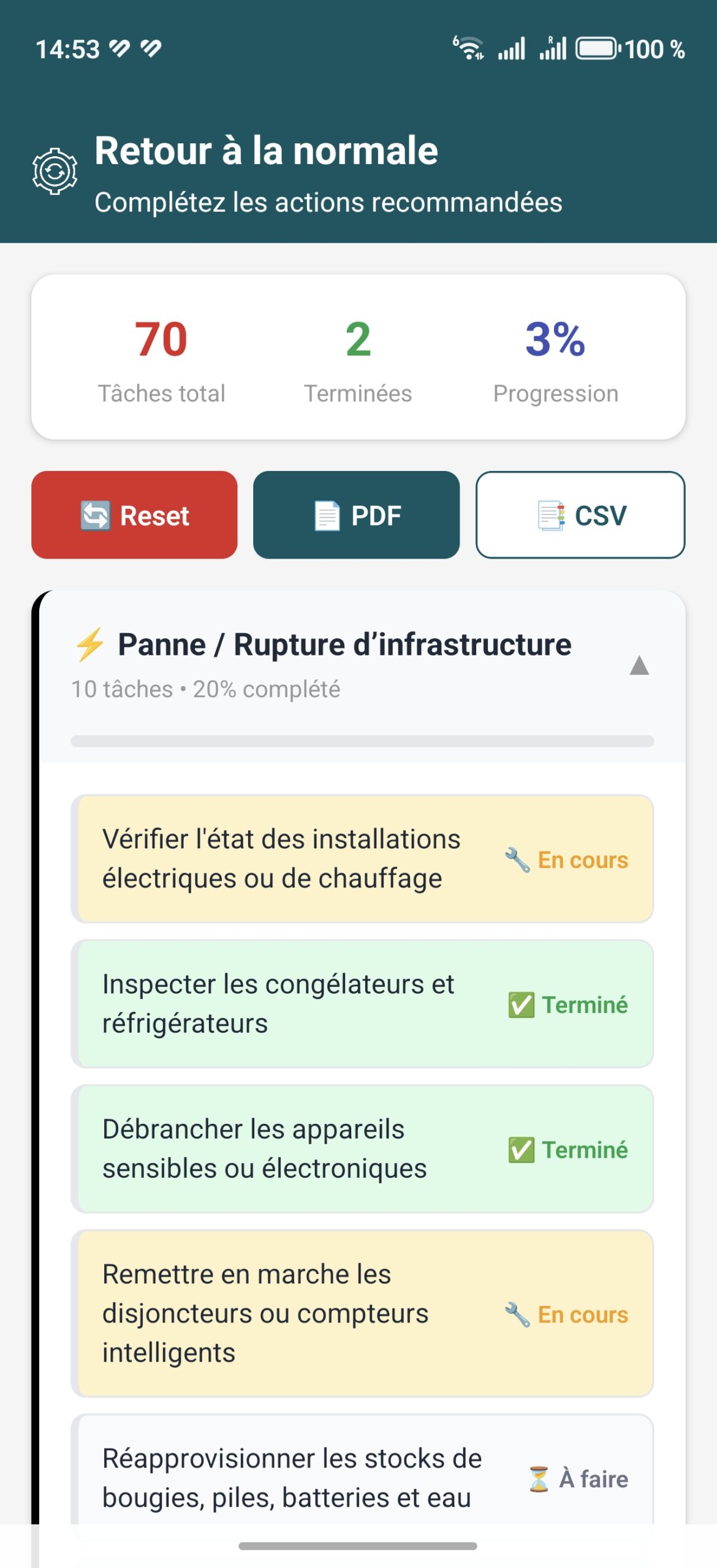The image size is (717, 1568).
Task: Export the checklist as PDF
Action: pyautogui.click(x=356, y=515)
